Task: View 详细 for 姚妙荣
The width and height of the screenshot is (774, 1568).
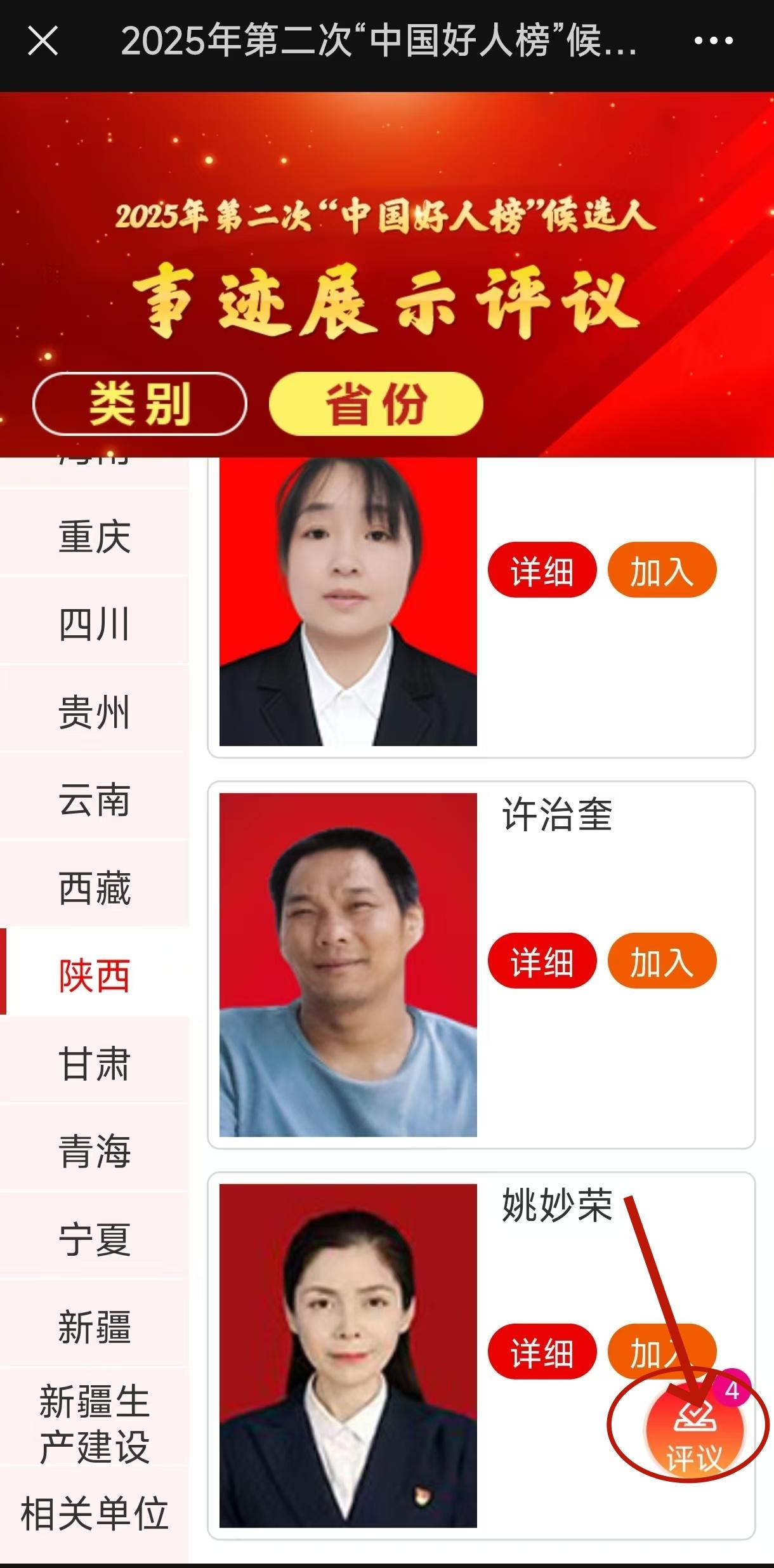Action: 542,1352
